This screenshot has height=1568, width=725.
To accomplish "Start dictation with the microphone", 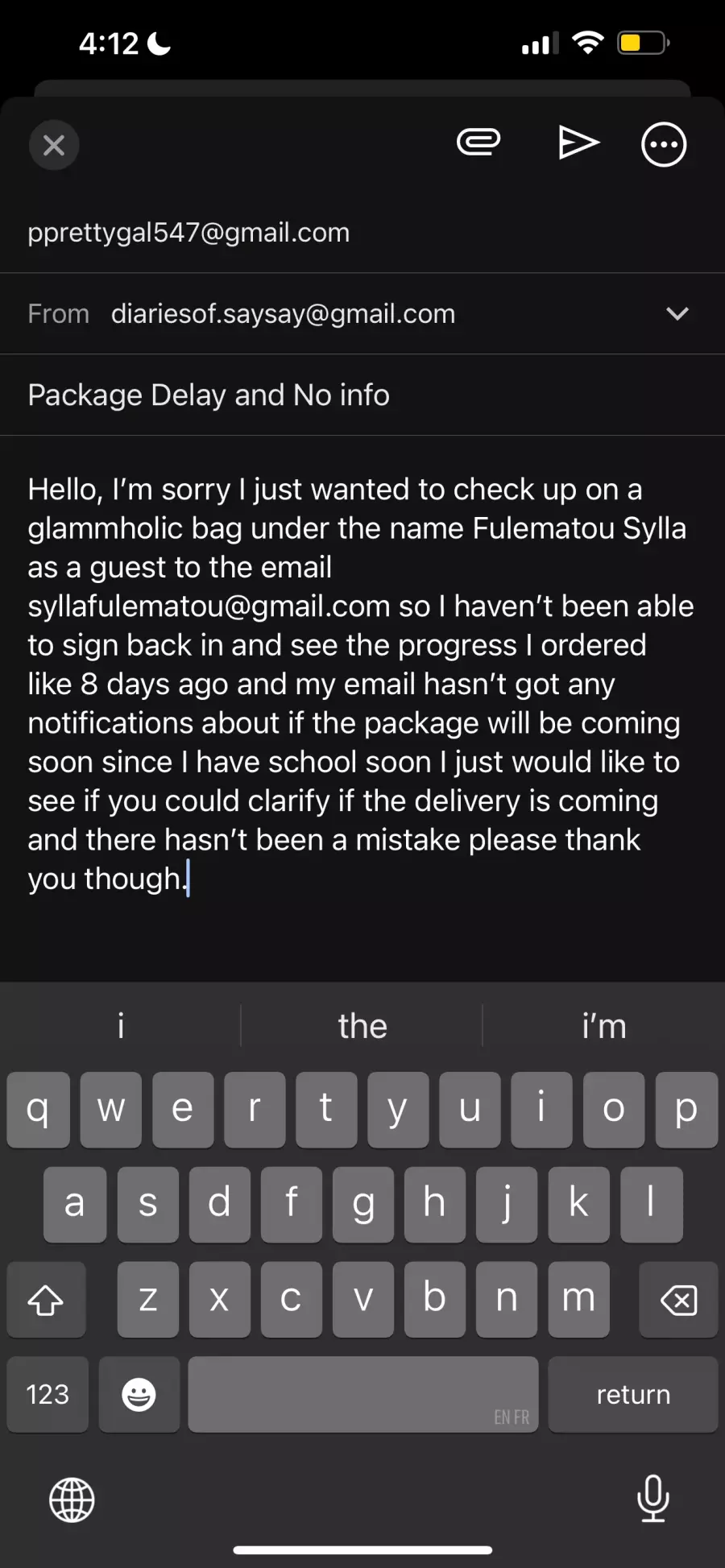I will coord(652,1498).
